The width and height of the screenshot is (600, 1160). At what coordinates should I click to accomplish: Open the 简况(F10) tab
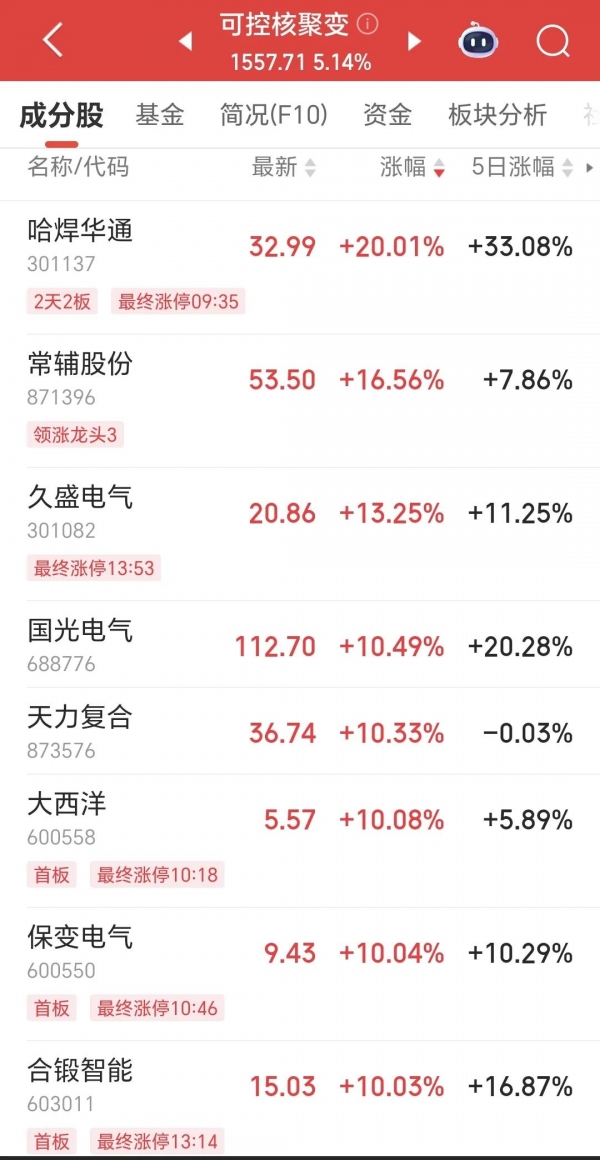pyautogui.click(x=274, y=115)
